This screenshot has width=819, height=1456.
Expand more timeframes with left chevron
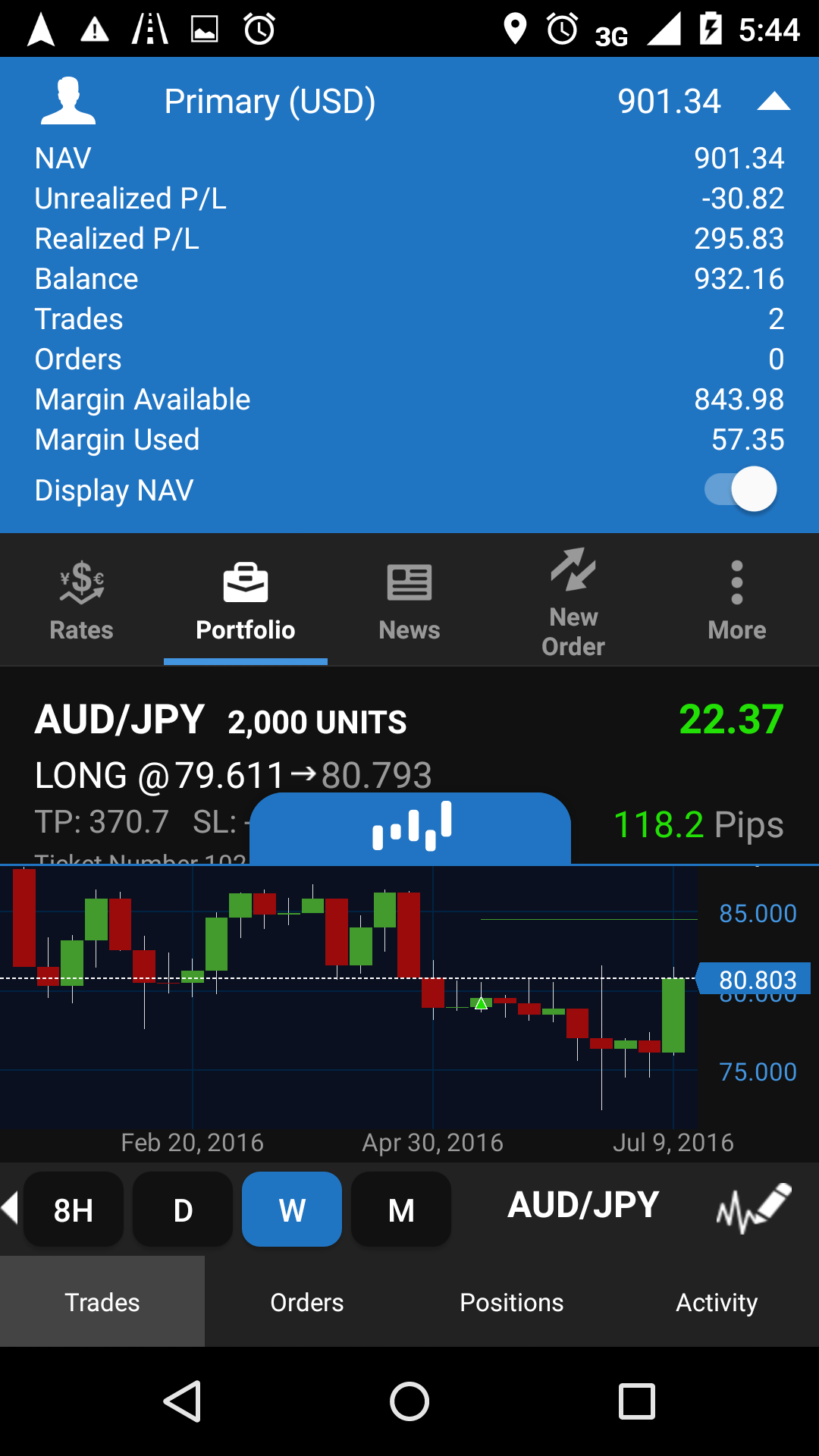click(11, 1209)
